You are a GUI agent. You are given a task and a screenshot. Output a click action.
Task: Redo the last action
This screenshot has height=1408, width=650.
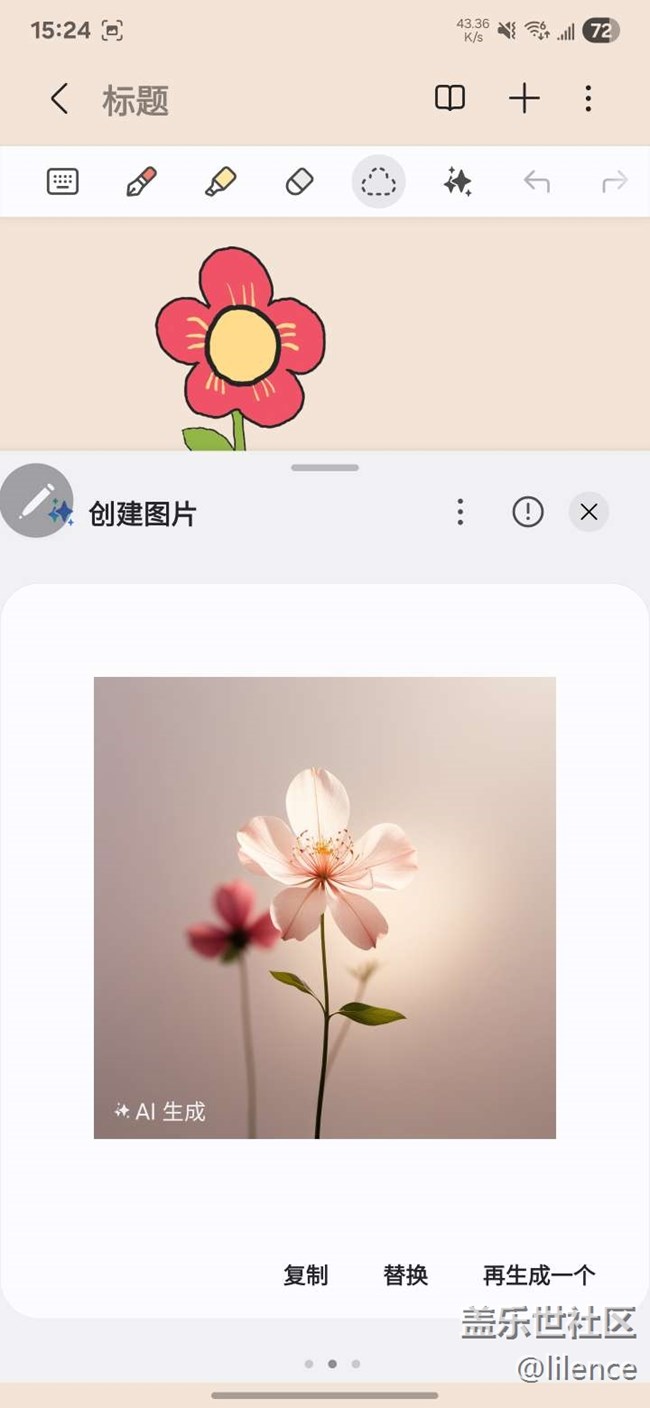pyautogui.click(x=614, y=182)
